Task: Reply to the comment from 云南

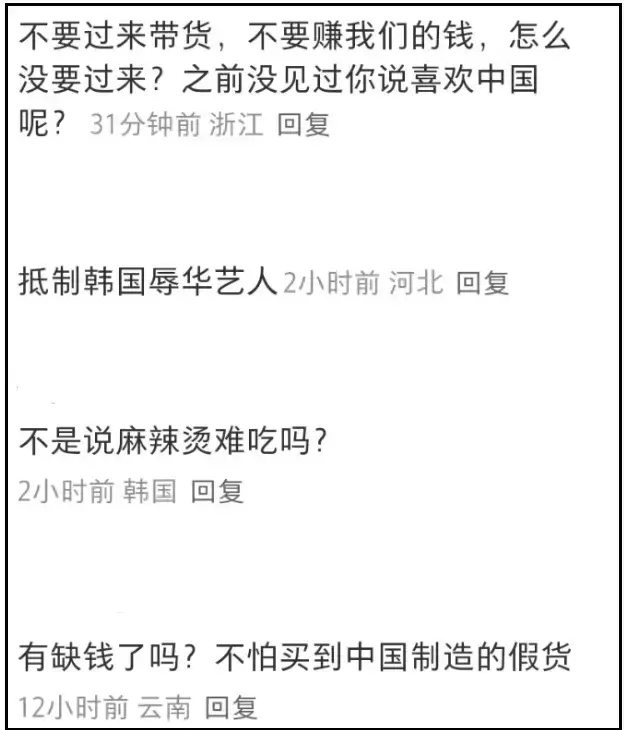Action: (231, 708)
